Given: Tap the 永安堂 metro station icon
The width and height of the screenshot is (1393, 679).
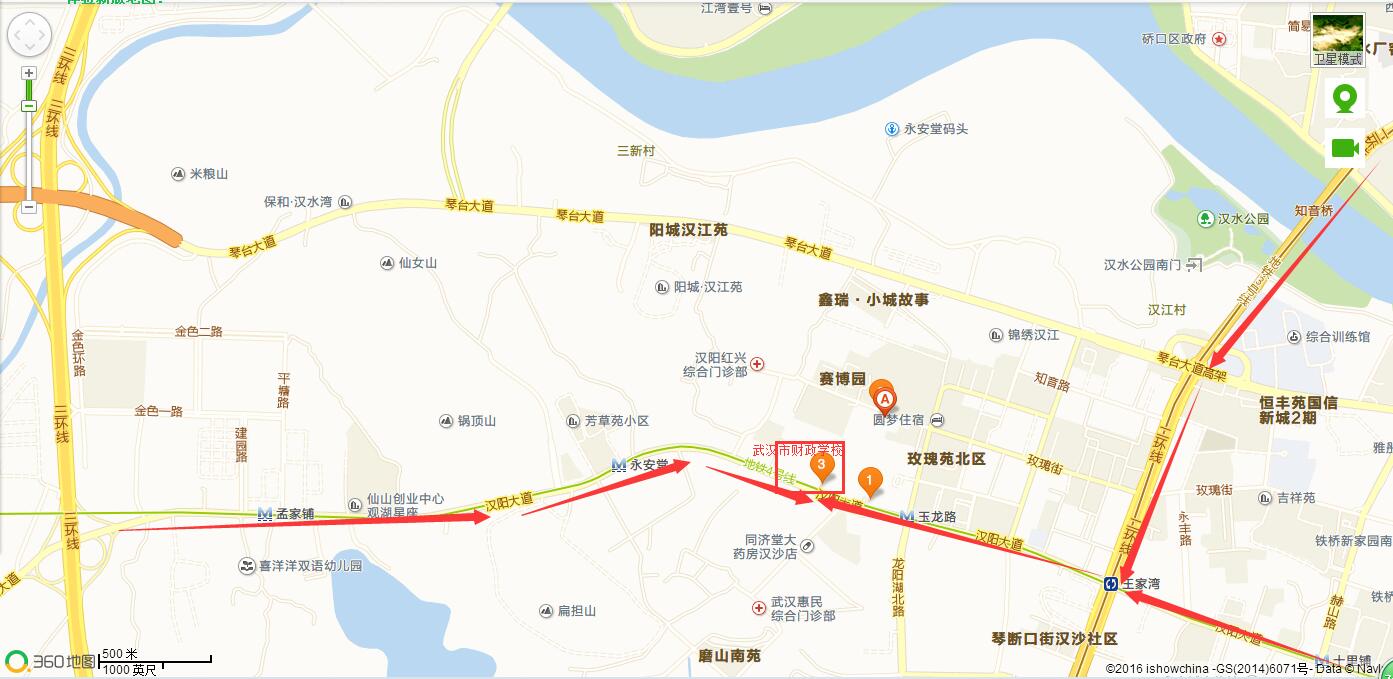Looking at the screenshot, I should pyautogui.click(x=619, y=465).
